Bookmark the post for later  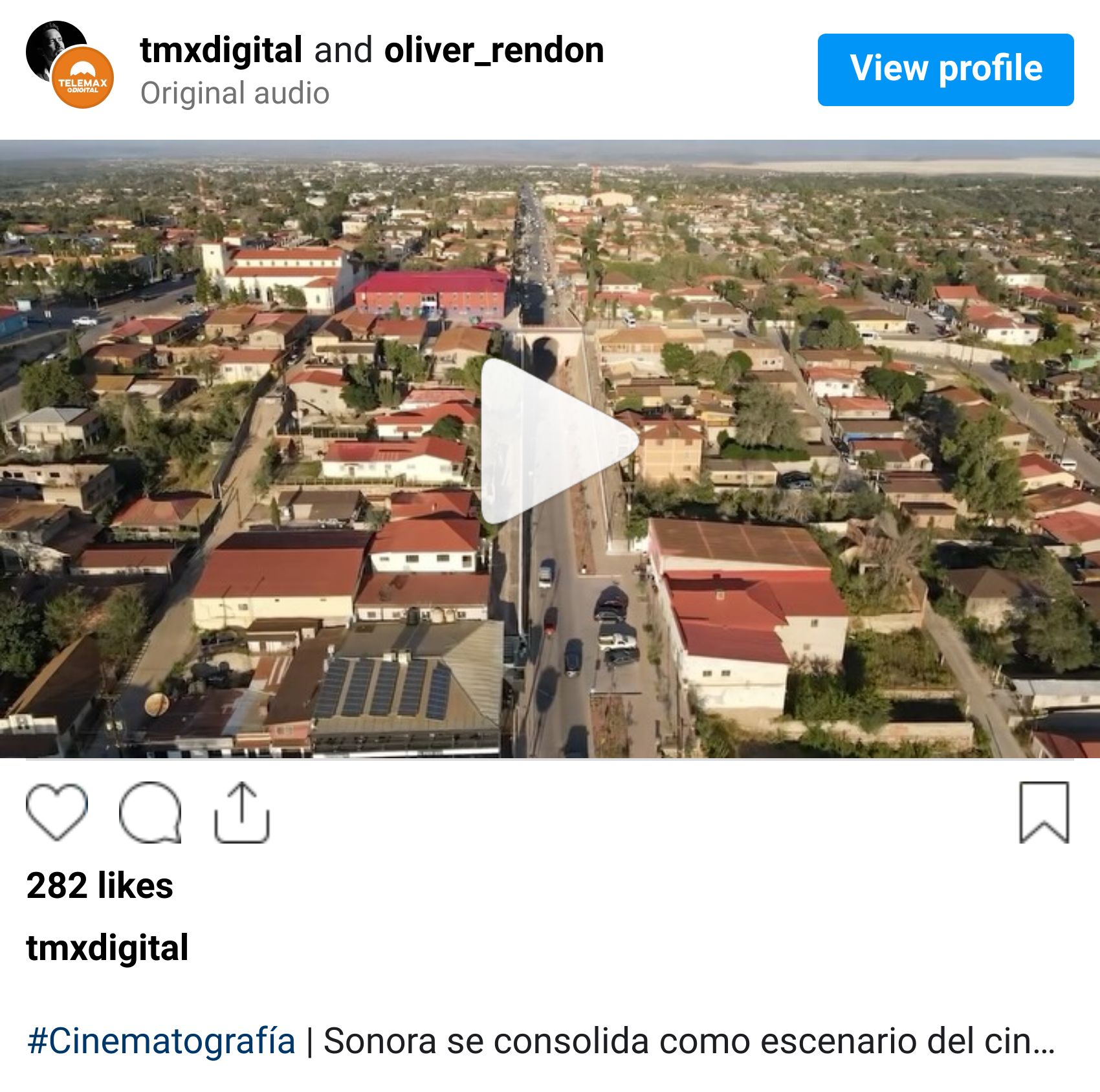click(1044, 812)
